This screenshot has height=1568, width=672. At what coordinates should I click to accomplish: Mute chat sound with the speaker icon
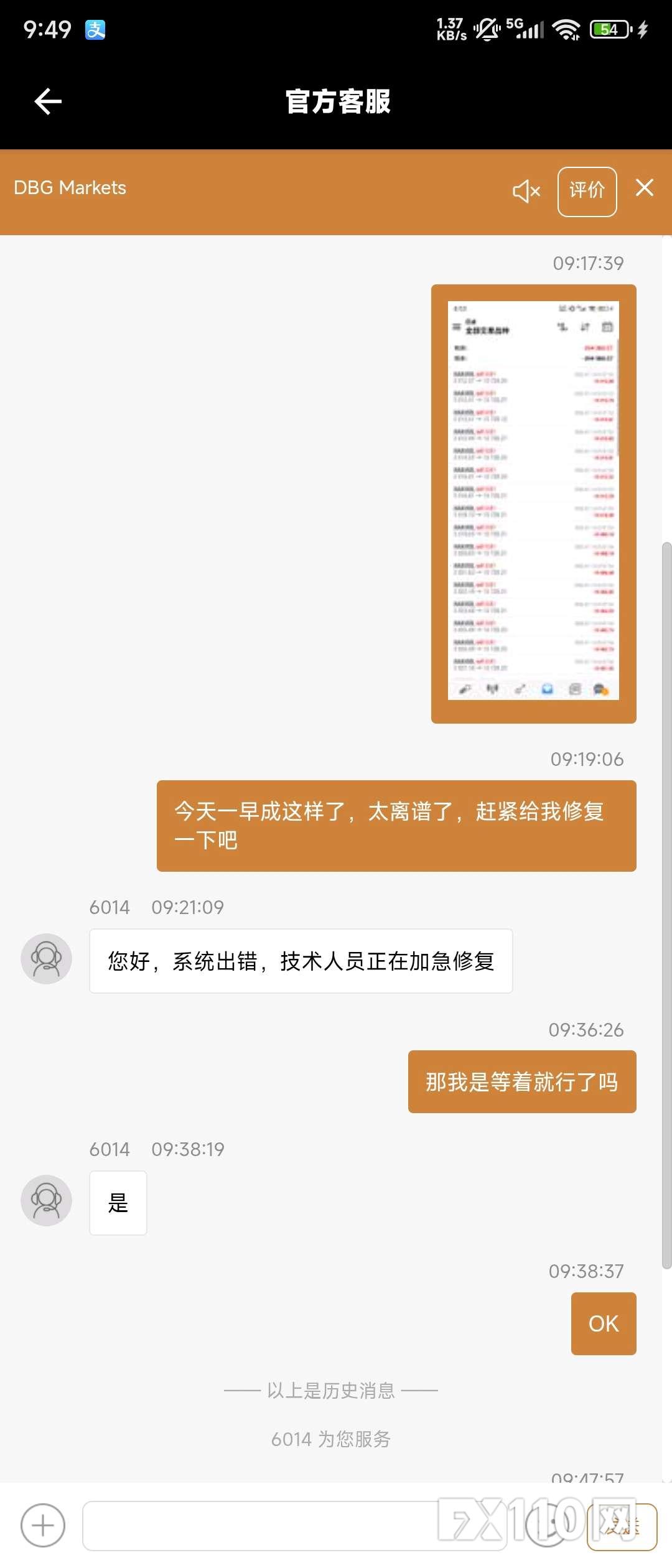(x=526, y=191)
